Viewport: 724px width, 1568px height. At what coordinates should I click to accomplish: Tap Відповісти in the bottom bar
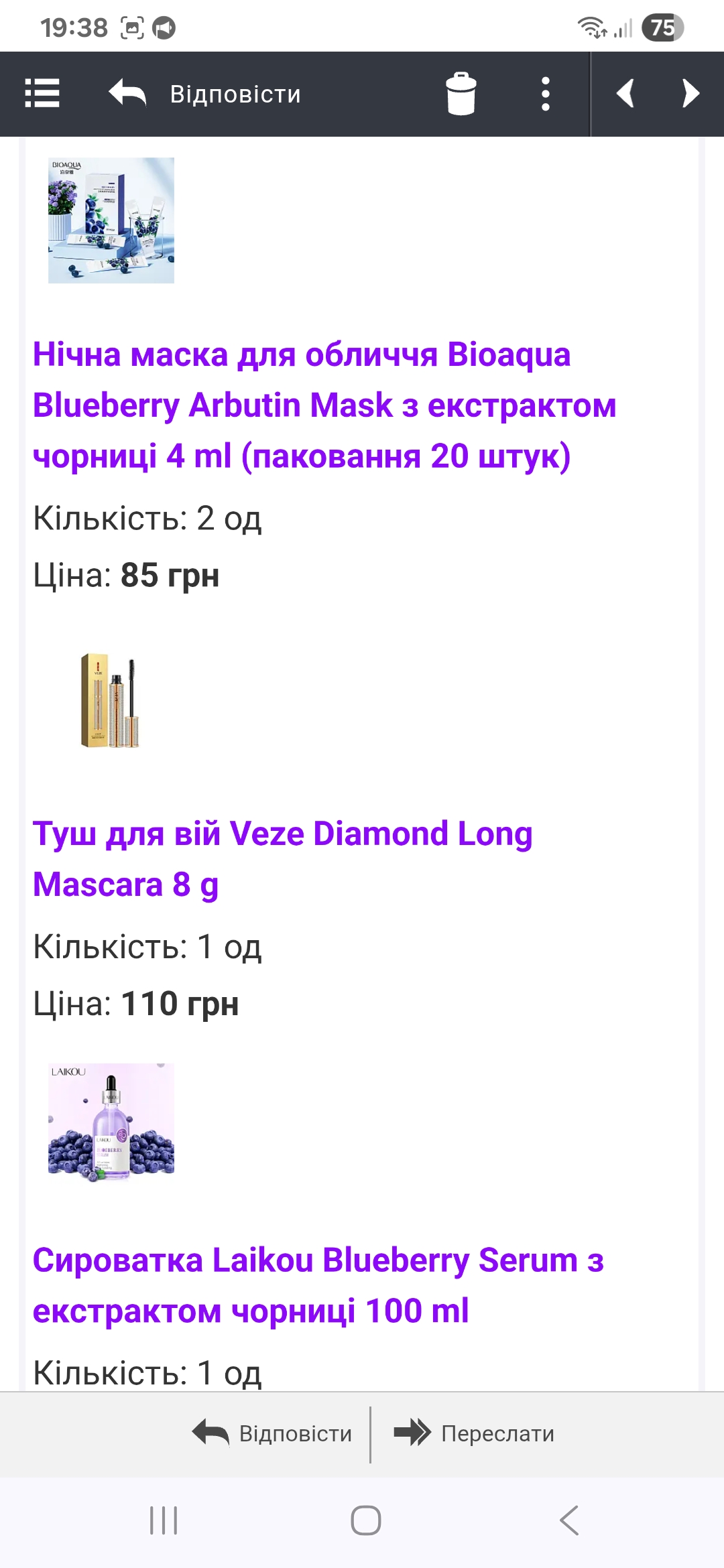272,1433
